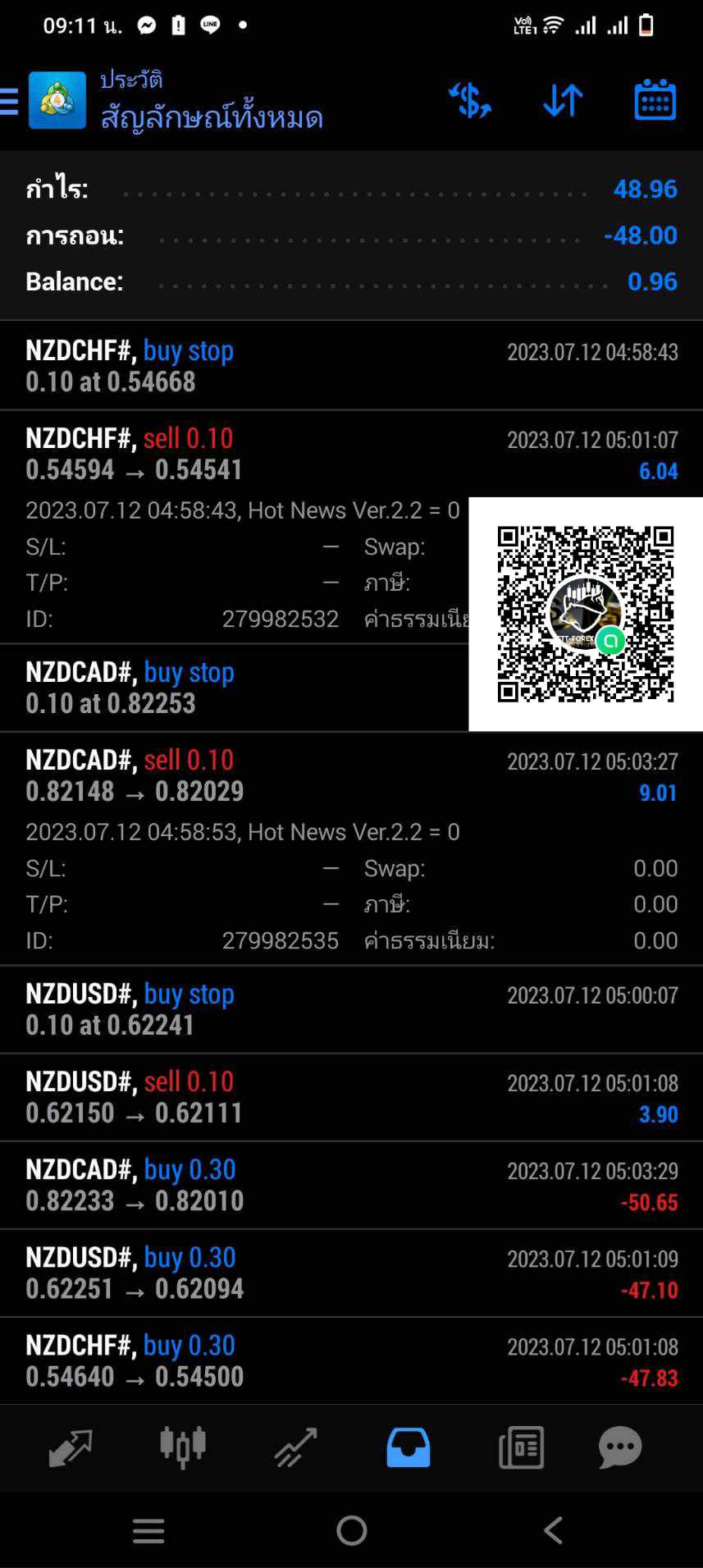Switch to the News tab
The image size is (703, 1568).
[521, 1447]
